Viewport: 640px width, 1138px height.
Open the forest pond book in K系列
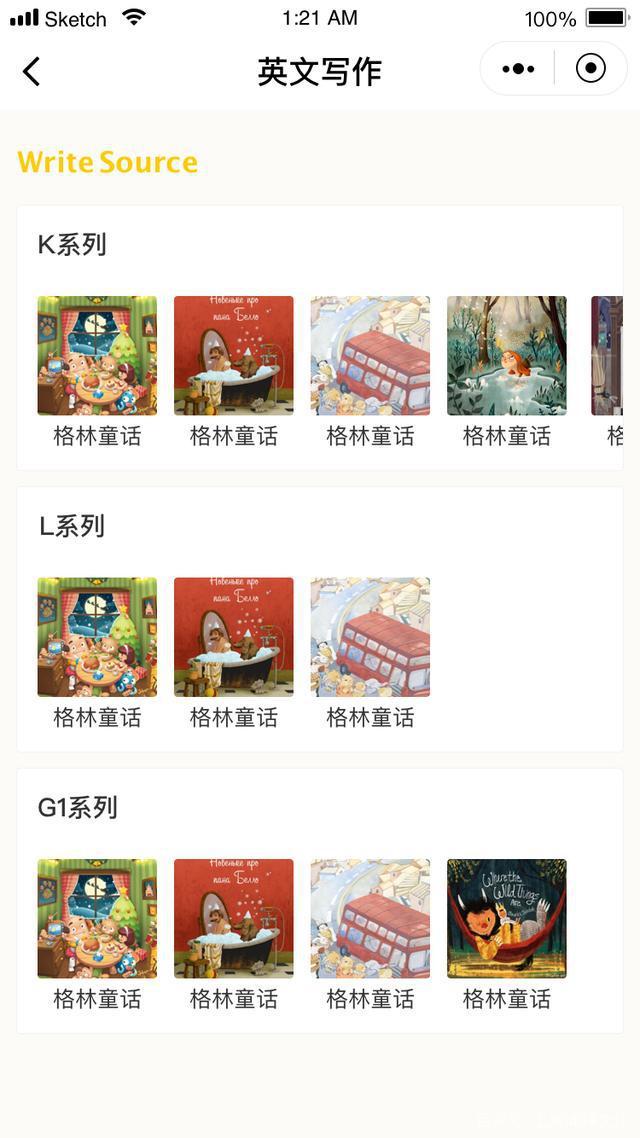click(x=507, y=355)
